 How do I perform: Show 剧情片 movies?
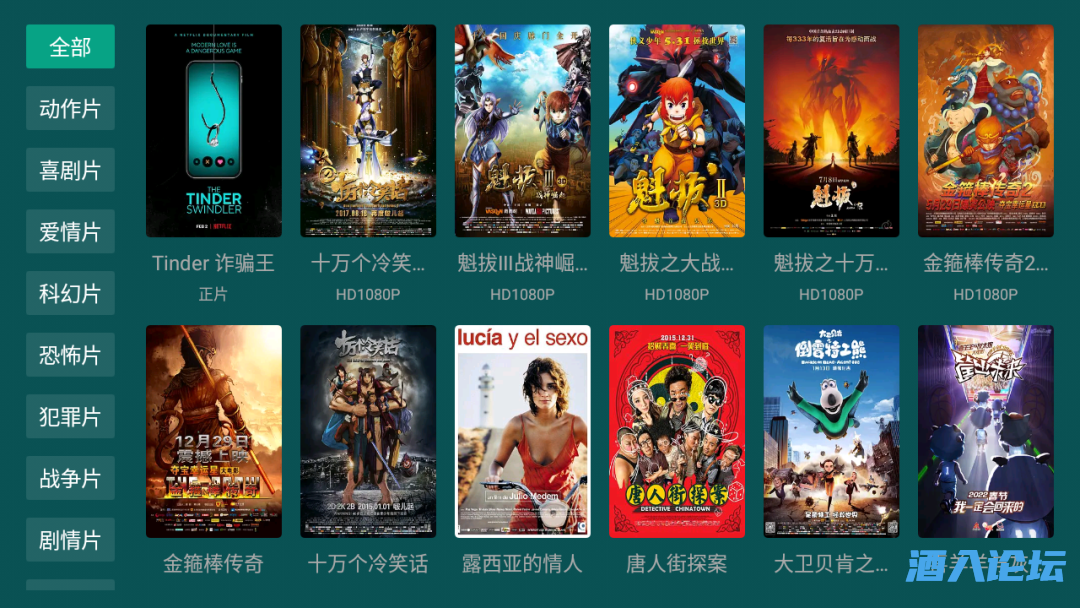70,540
